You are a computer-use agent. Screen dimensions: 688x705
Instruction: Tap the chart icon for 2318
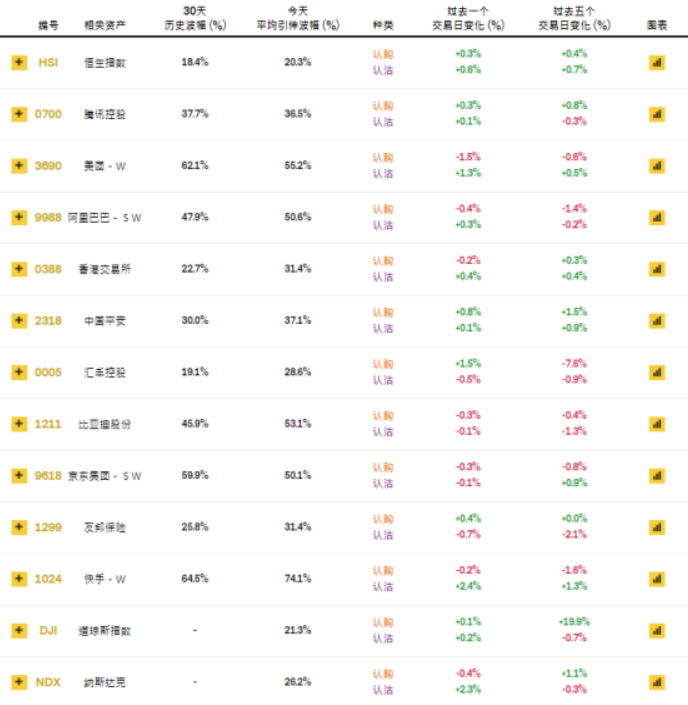pyautogui.click(x=657, y=320)
